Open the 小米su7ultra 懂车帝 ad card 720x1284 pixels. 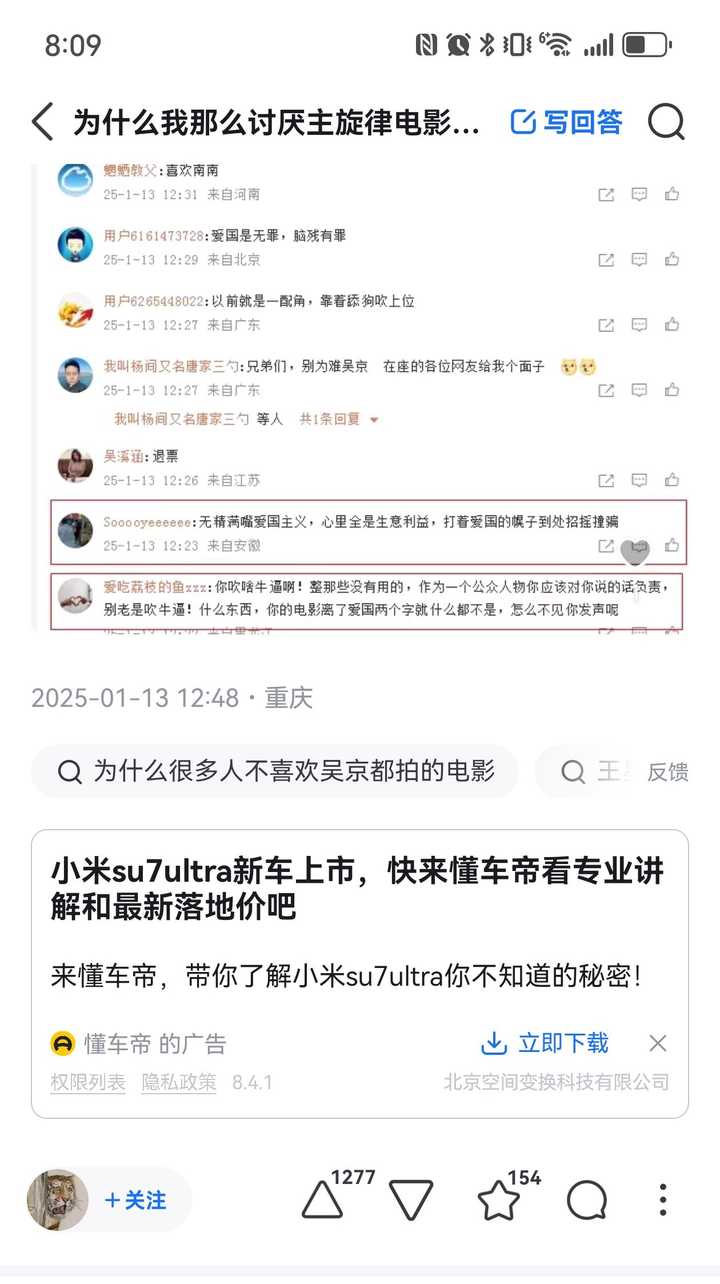(360, 974)
